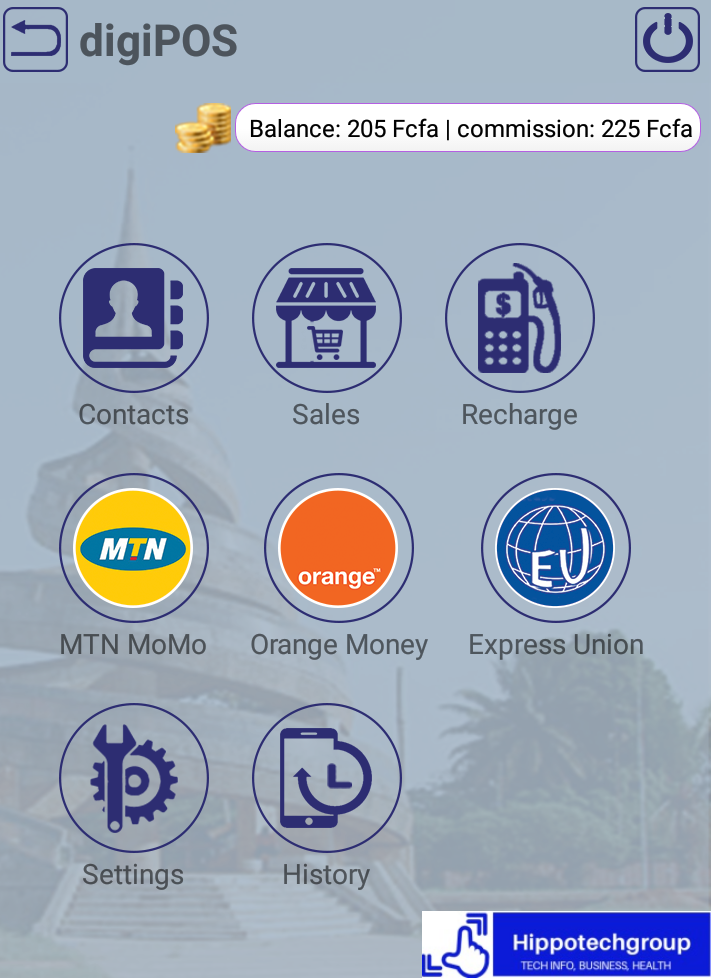The width and height of the screenshot is (711, 978).
Task: Tap the power icon to log out
Action: pos(667,40)
